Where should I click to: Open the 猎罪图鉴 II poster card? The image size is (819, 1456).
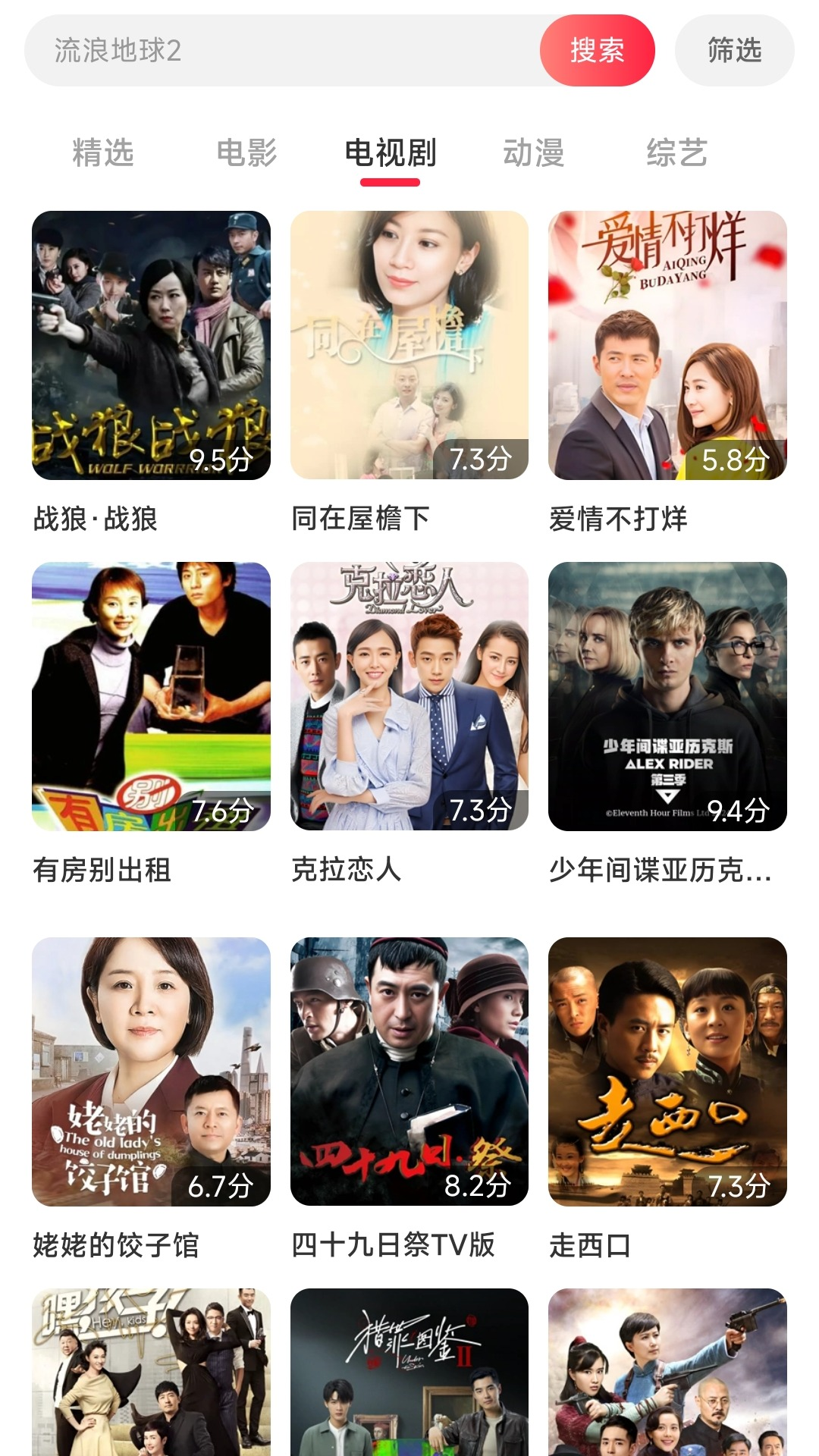pyautogui.click(x=409, y=1371)
